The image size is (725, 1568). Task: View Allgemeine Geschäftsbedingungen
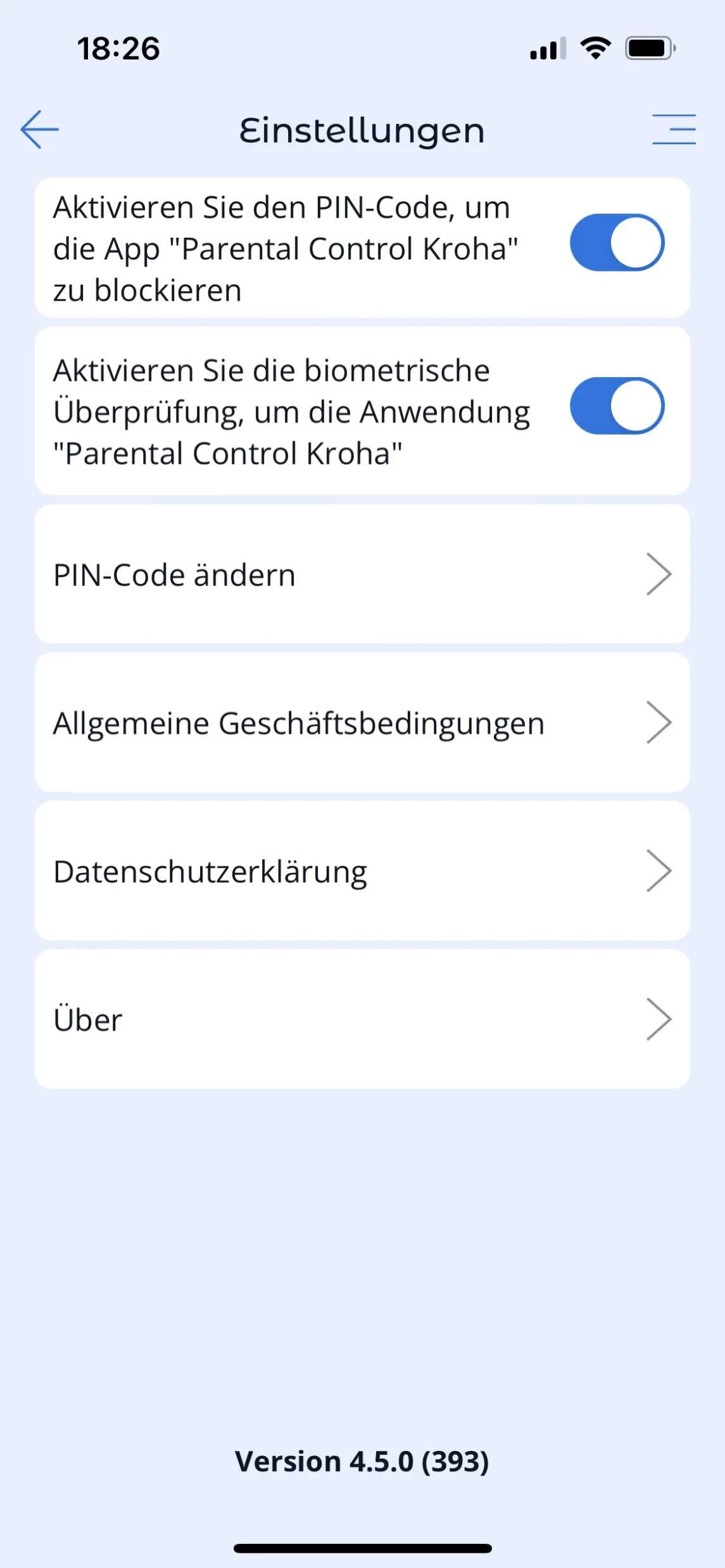[362, 723]
